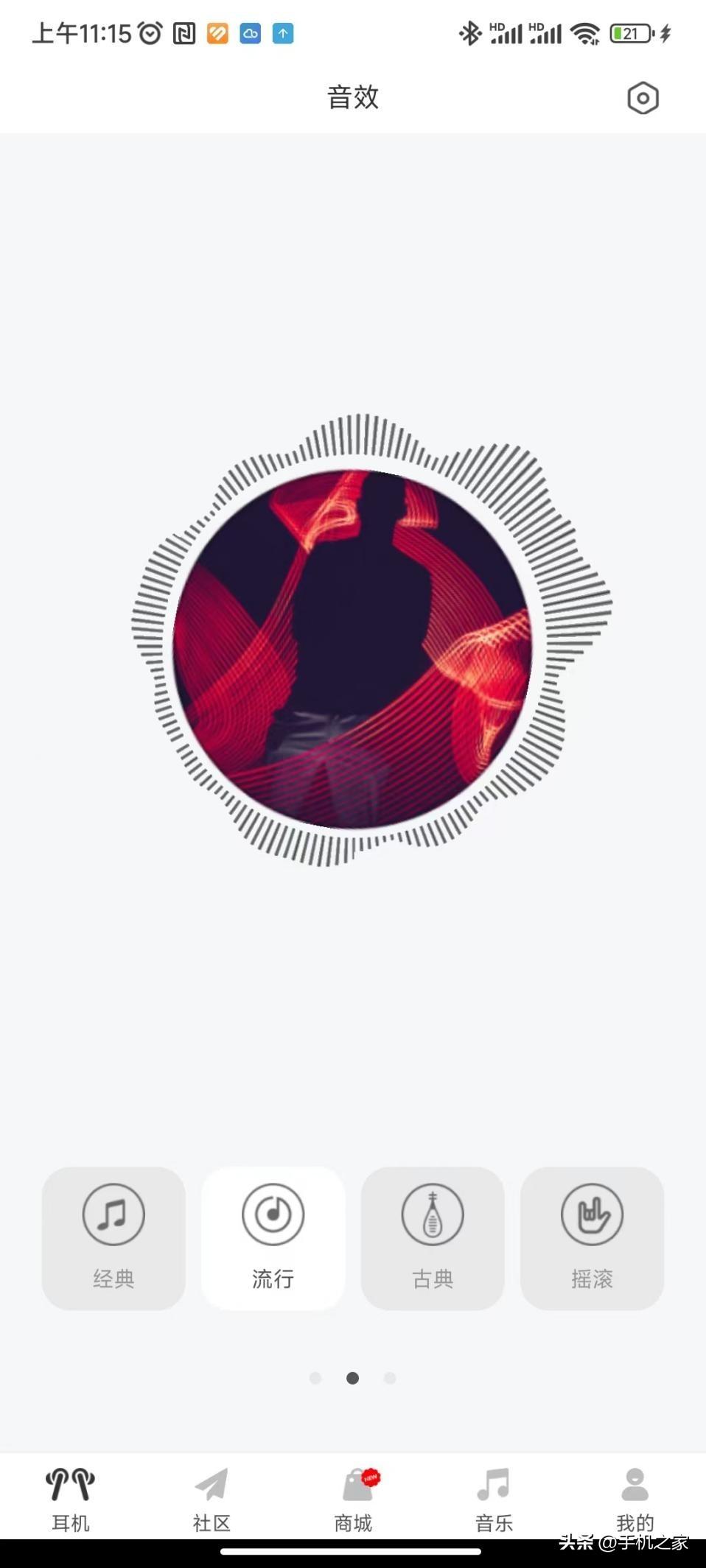
Task: Jump to the first page indicator dot
Action: coord(315,1378)
